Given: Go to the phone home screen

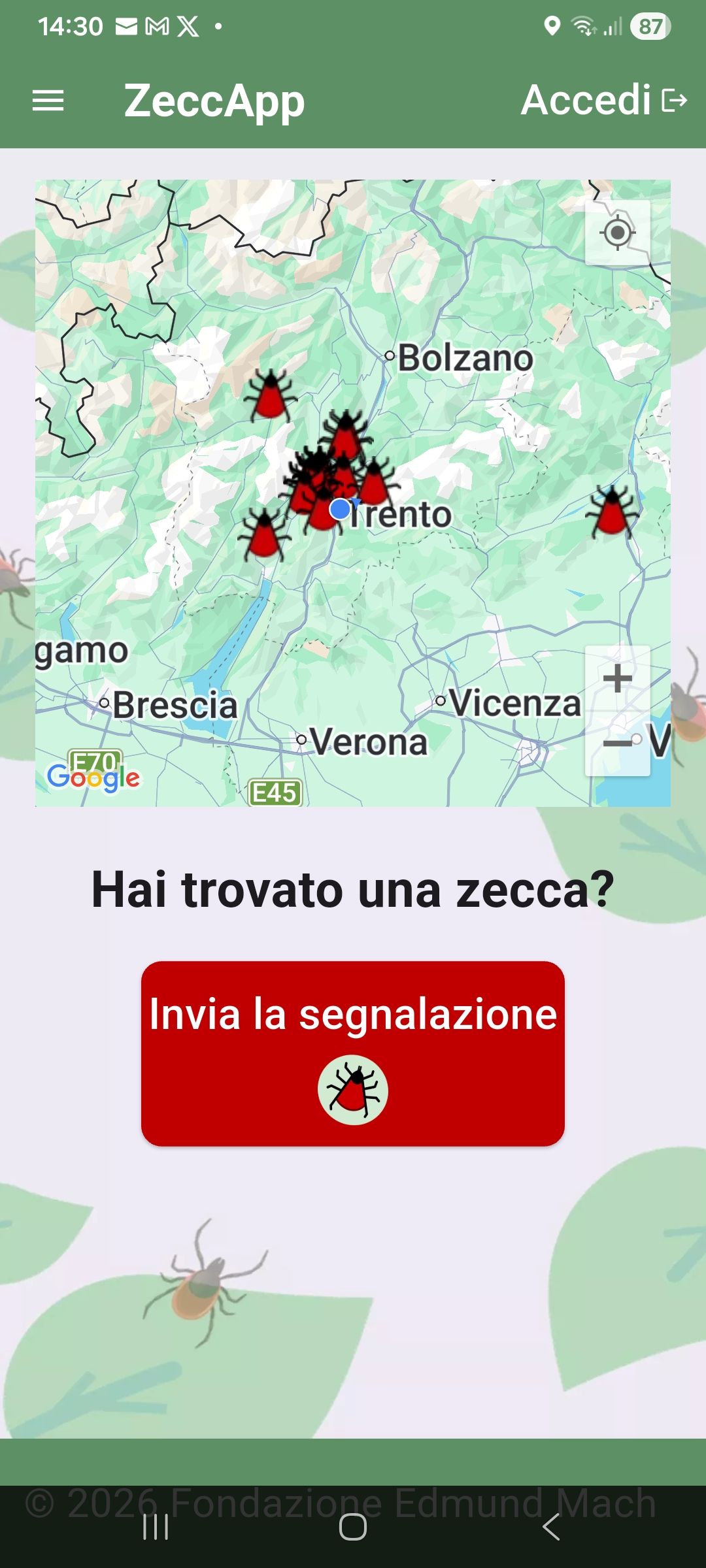Looking at the screenshot, I should pos(353,1527).
